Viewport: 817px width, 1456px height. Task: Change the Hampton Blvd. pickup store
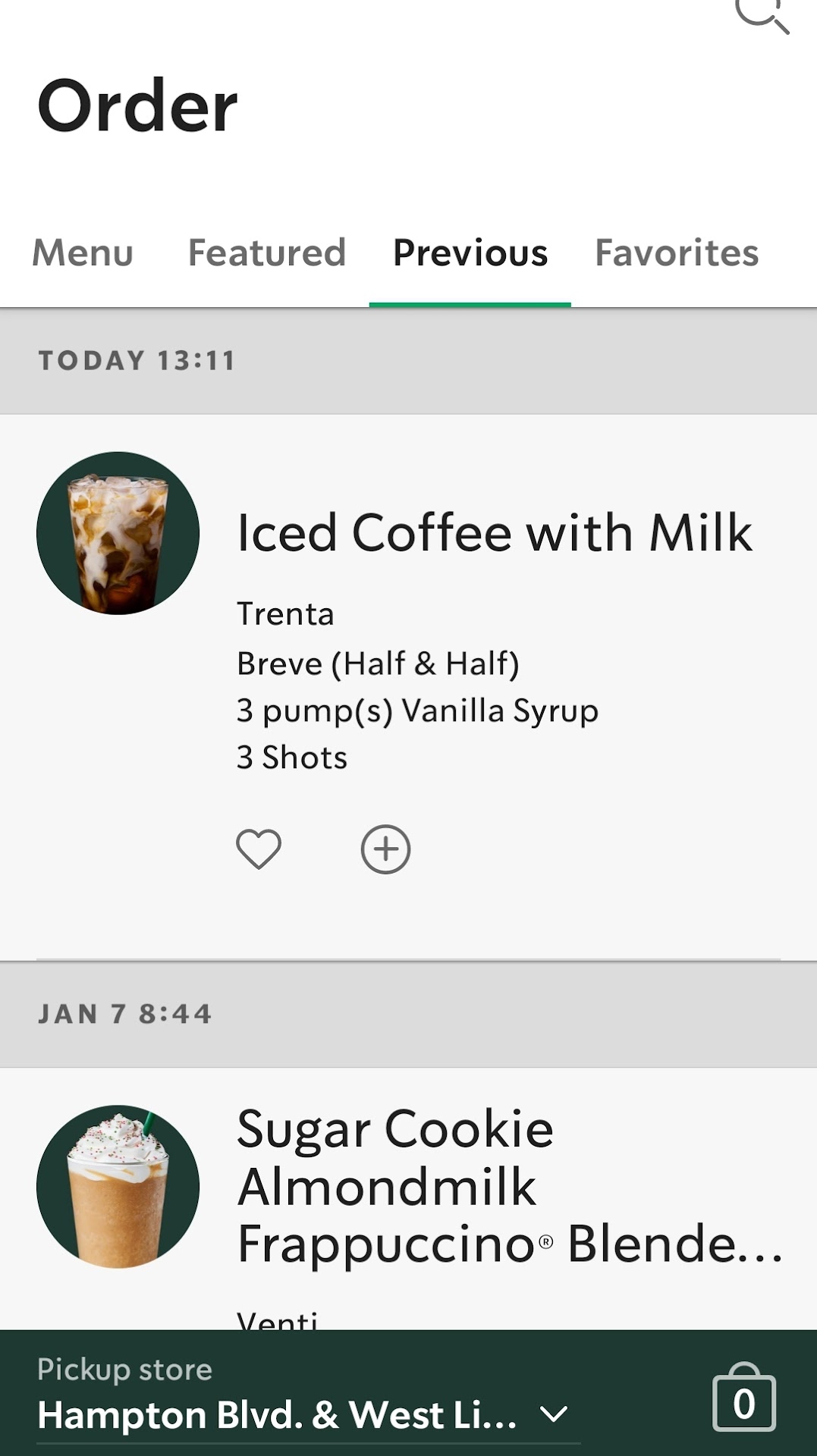[x=303, y=1415]
